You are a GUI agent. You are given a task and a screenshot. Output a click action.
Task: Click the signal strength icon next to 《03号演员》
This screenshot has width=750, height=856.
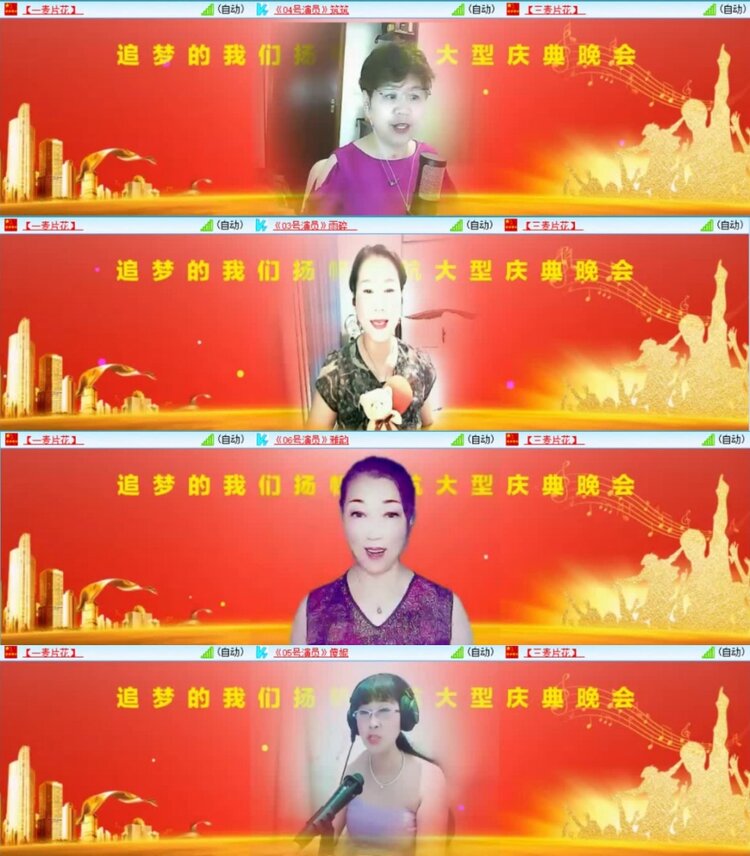[x=455, y=224]
